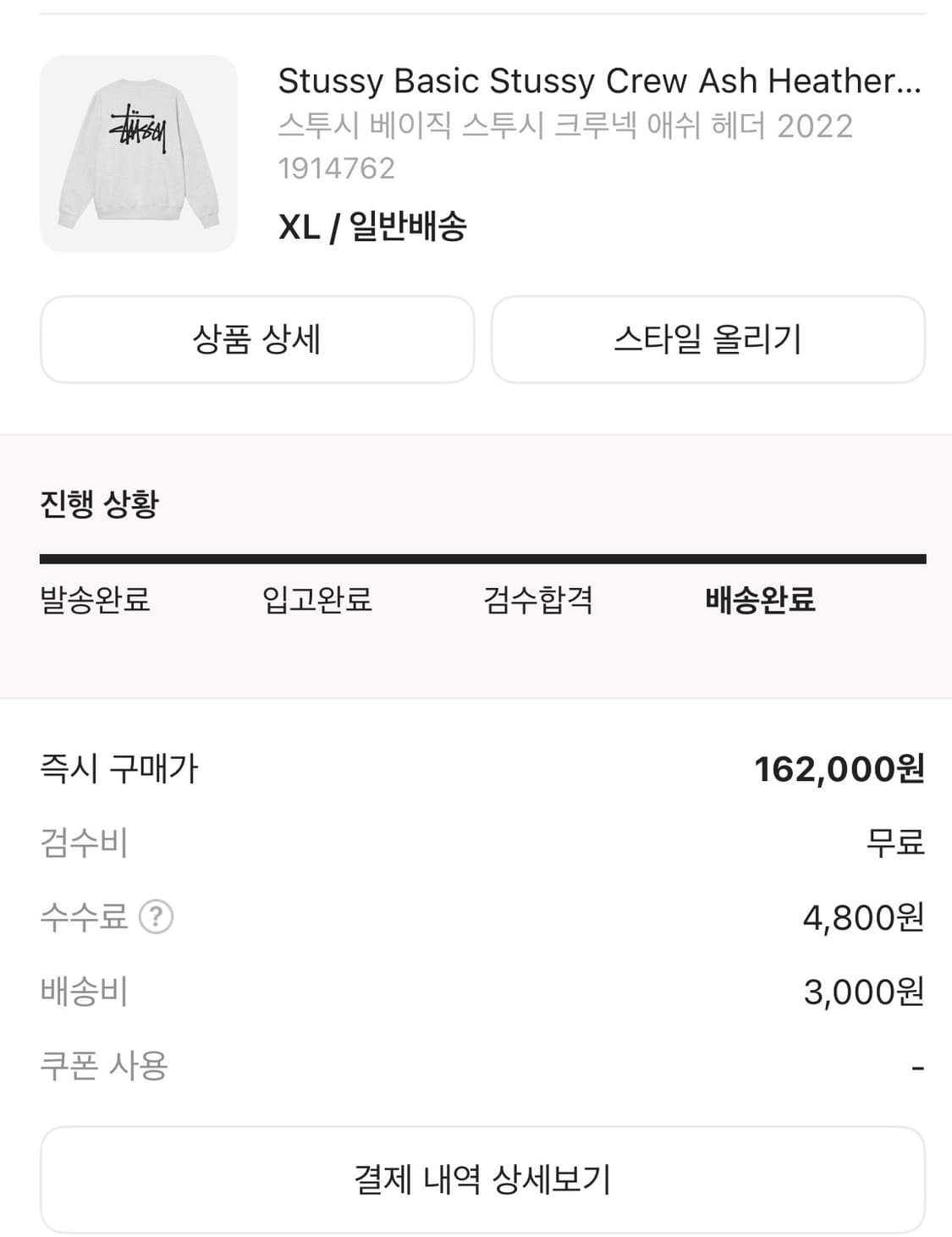Tap the progress bar above the steps
Image resolution: width=952 pixels, height=1237 pixels.
(x=476, y=558)
